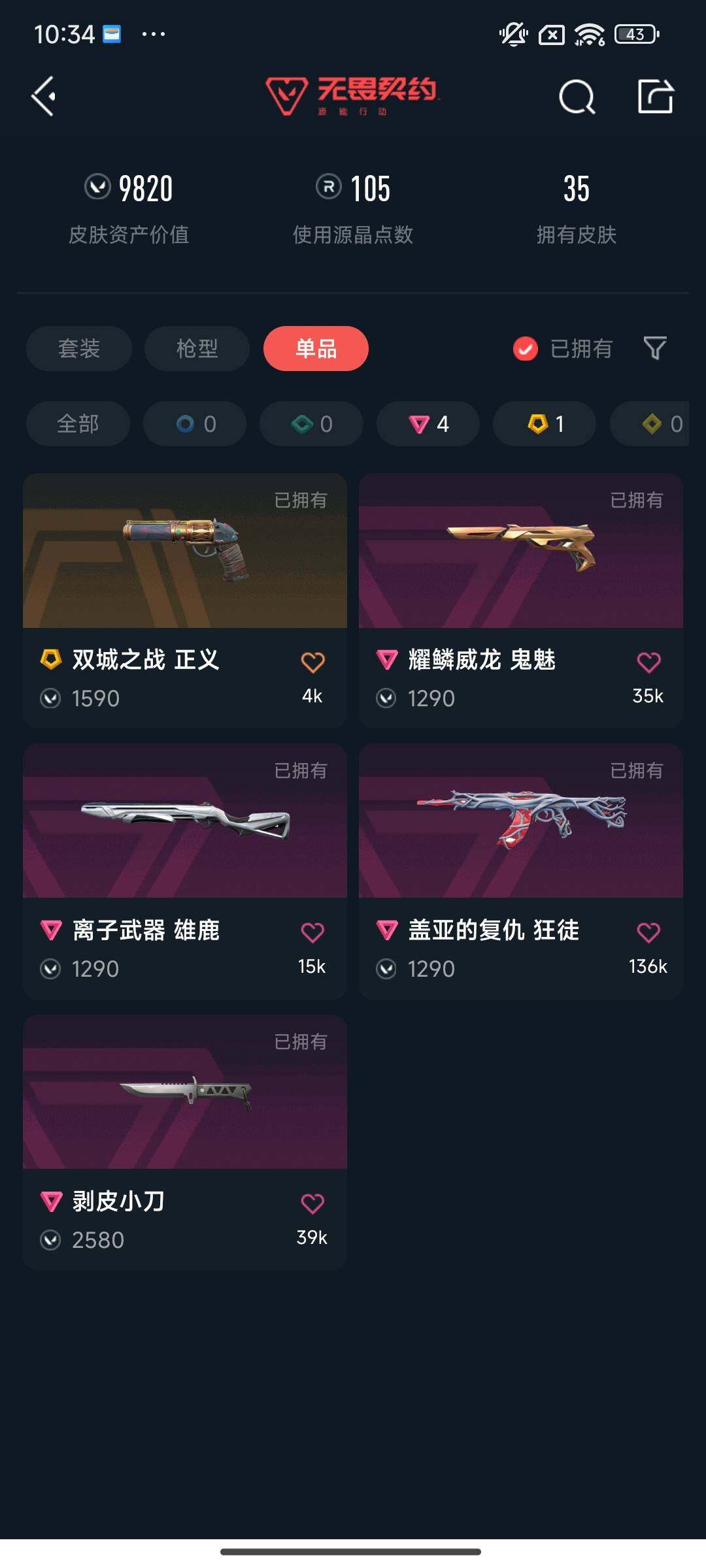Select the yellow rarity filter showing 1
706x1568 pixels.
click(544, 423)
